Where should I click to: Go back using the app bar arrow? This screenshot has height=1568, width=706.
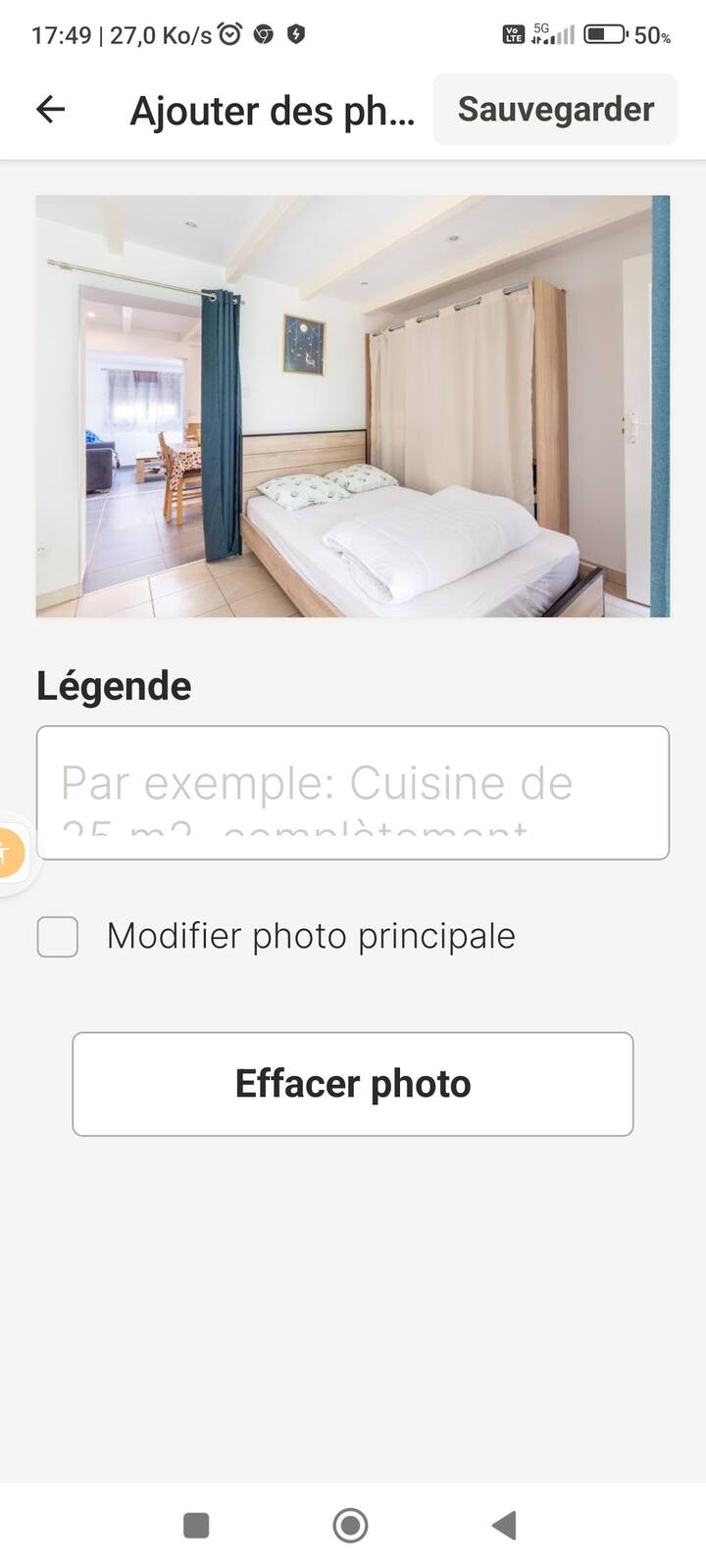coord(50,109)
